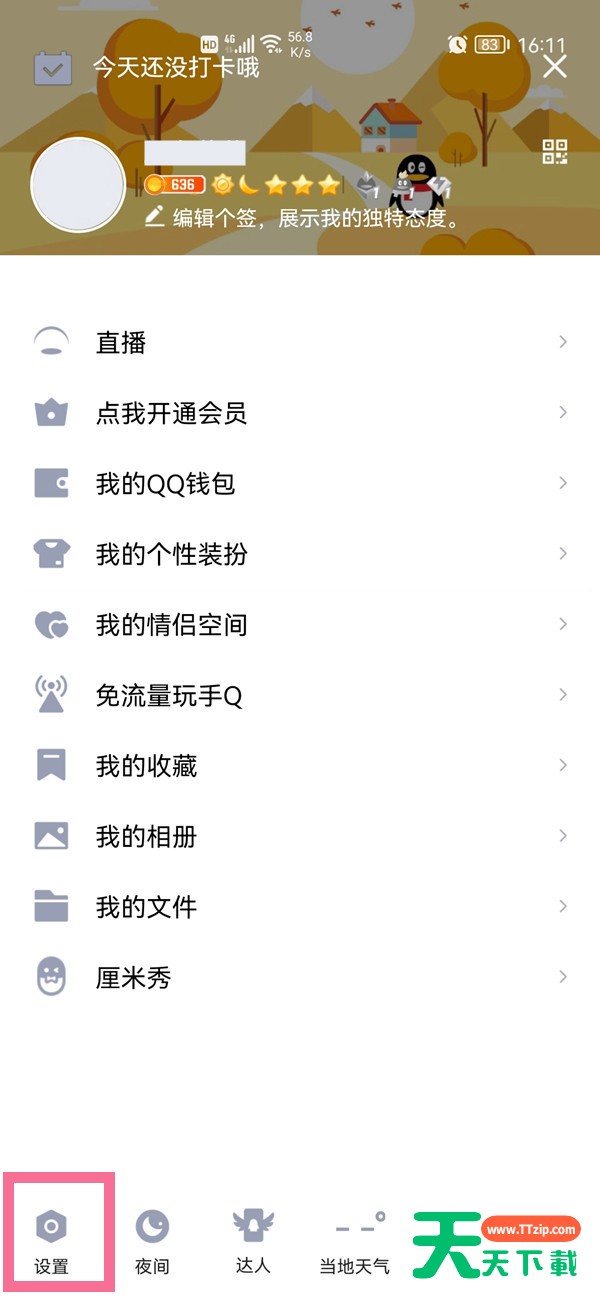Open 我的收藏 favorites
This screenshot has height=1300, width=600.
[300, 765]
